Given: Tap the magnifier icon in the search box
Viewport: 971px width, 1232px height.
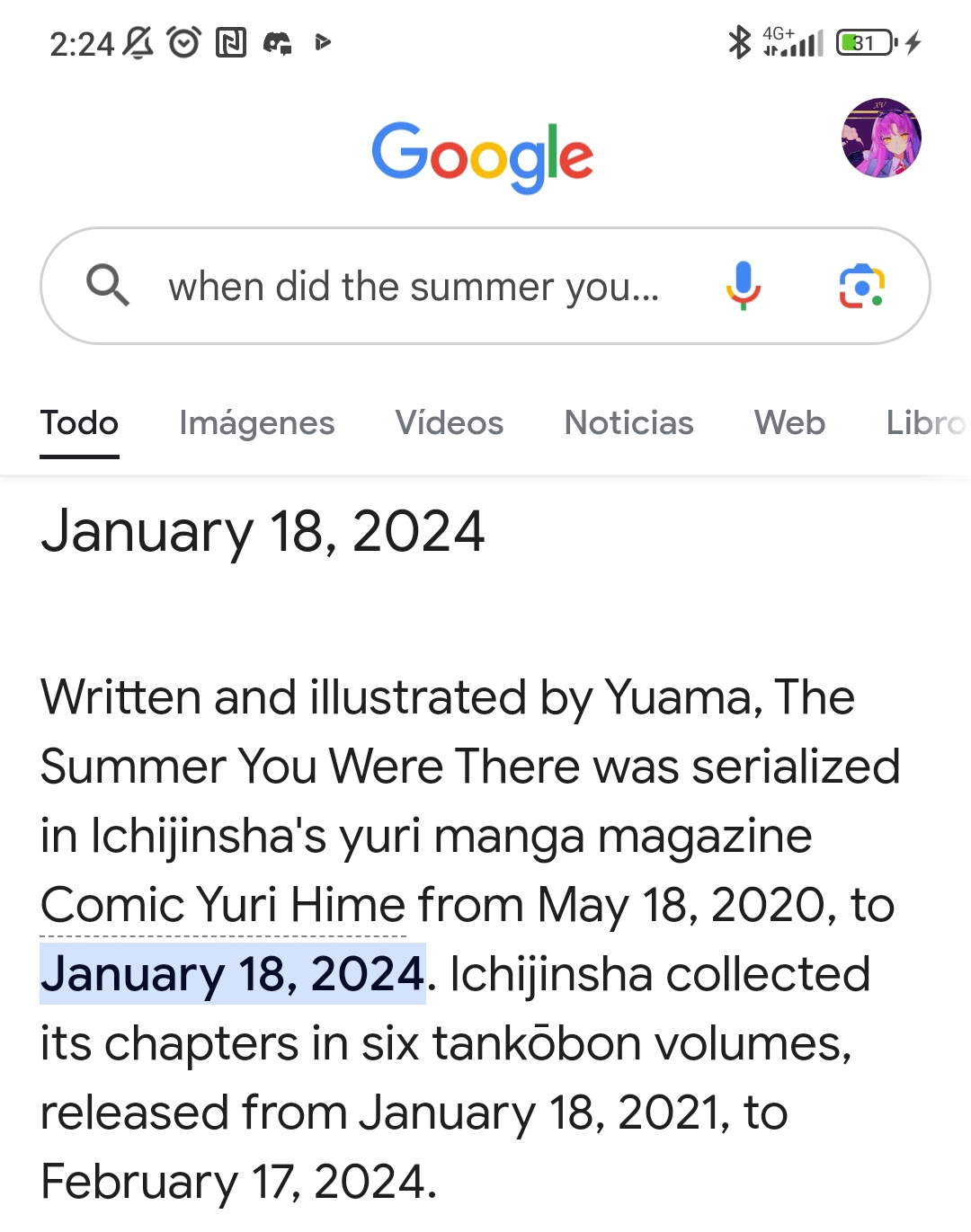Looking at the screenshot, I should coord(108,286).
